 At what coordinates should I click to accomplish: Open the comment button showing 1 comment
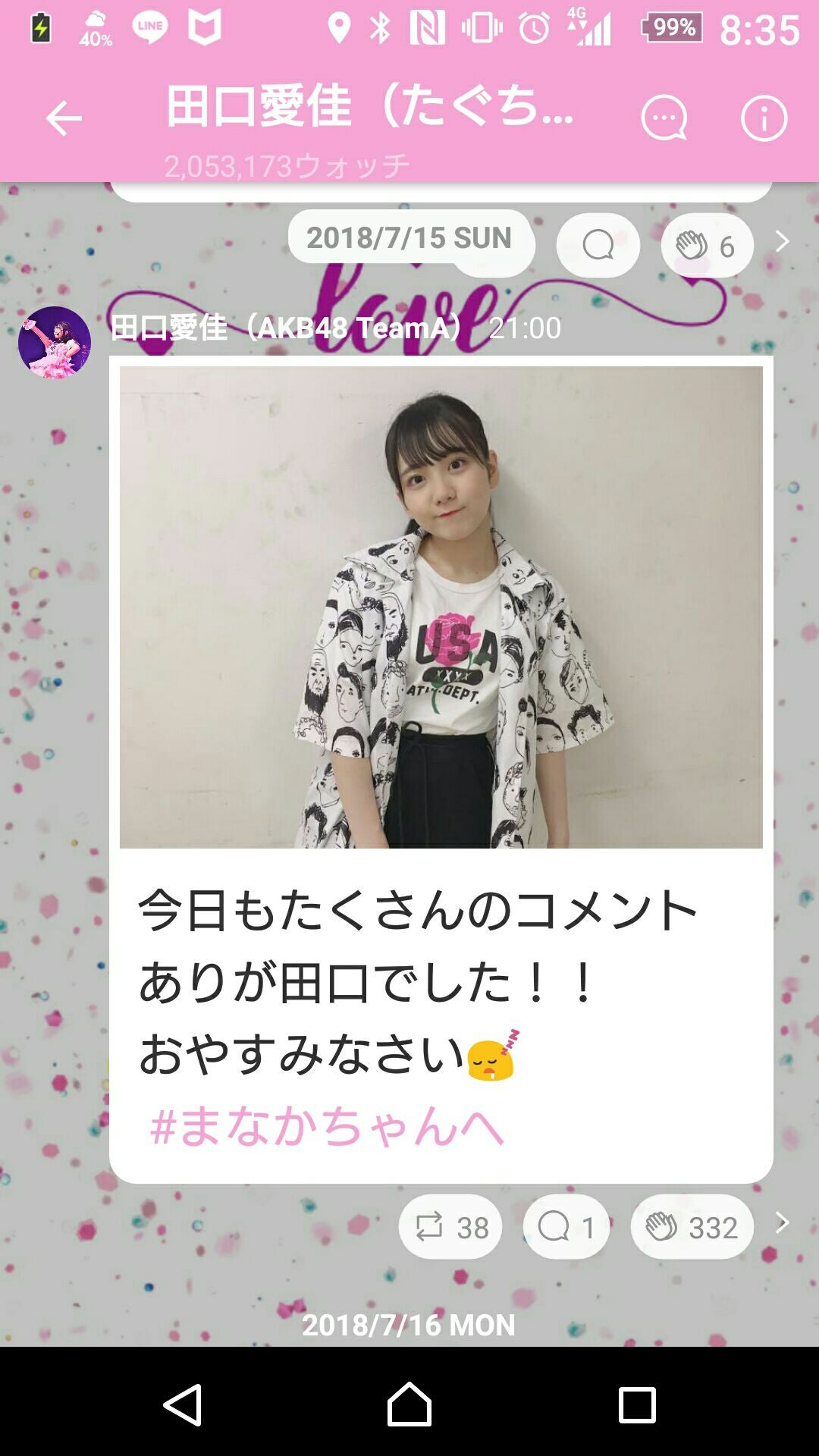pos(566,1226)
